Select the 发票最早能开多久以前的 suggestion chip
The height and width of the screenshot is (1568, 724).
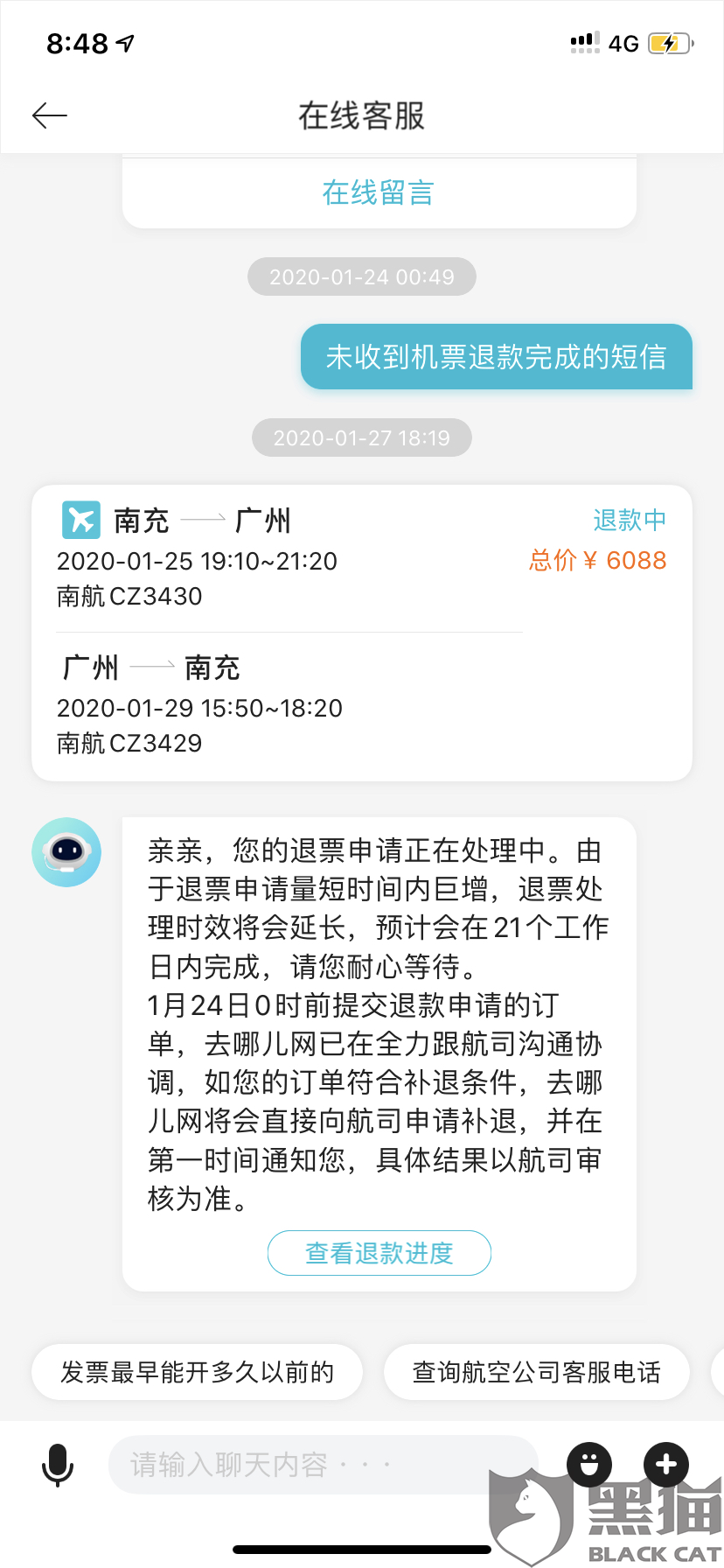click(x=197, y=1372)
